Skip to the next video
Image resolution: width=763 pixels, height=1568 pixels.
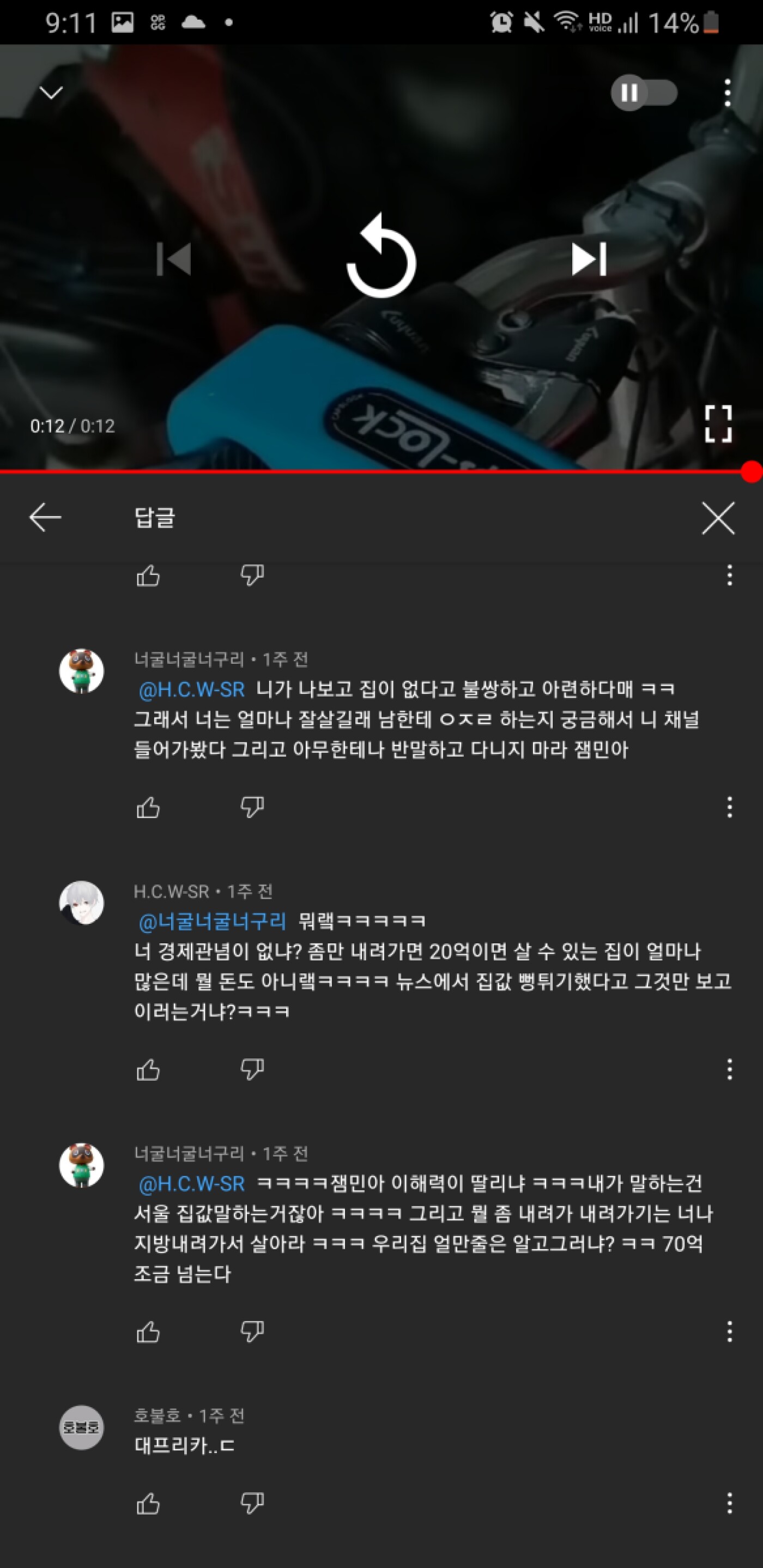[589, 259]
